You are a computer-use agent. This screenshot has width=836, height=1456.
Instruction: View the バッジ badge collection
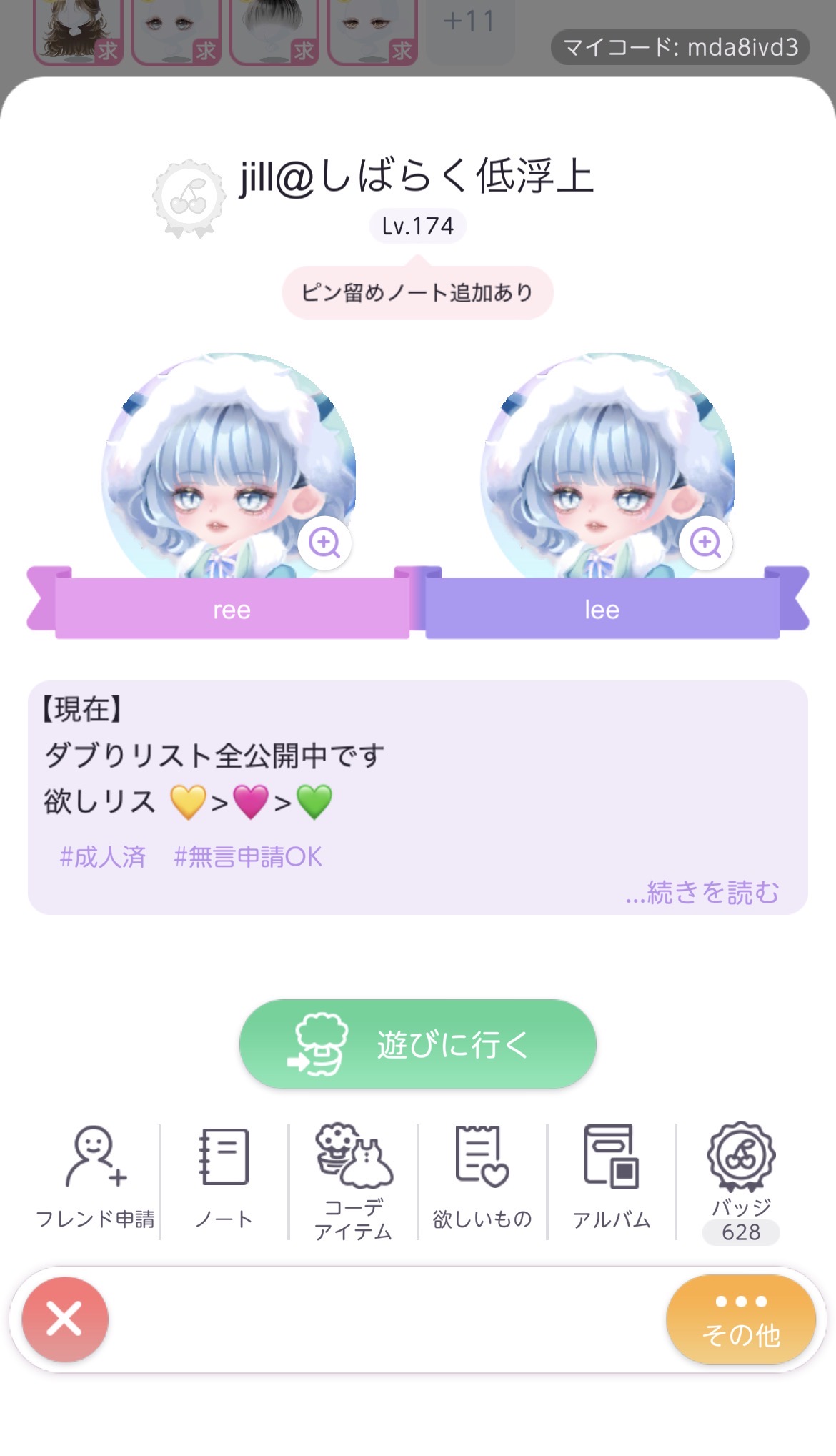741,1181
